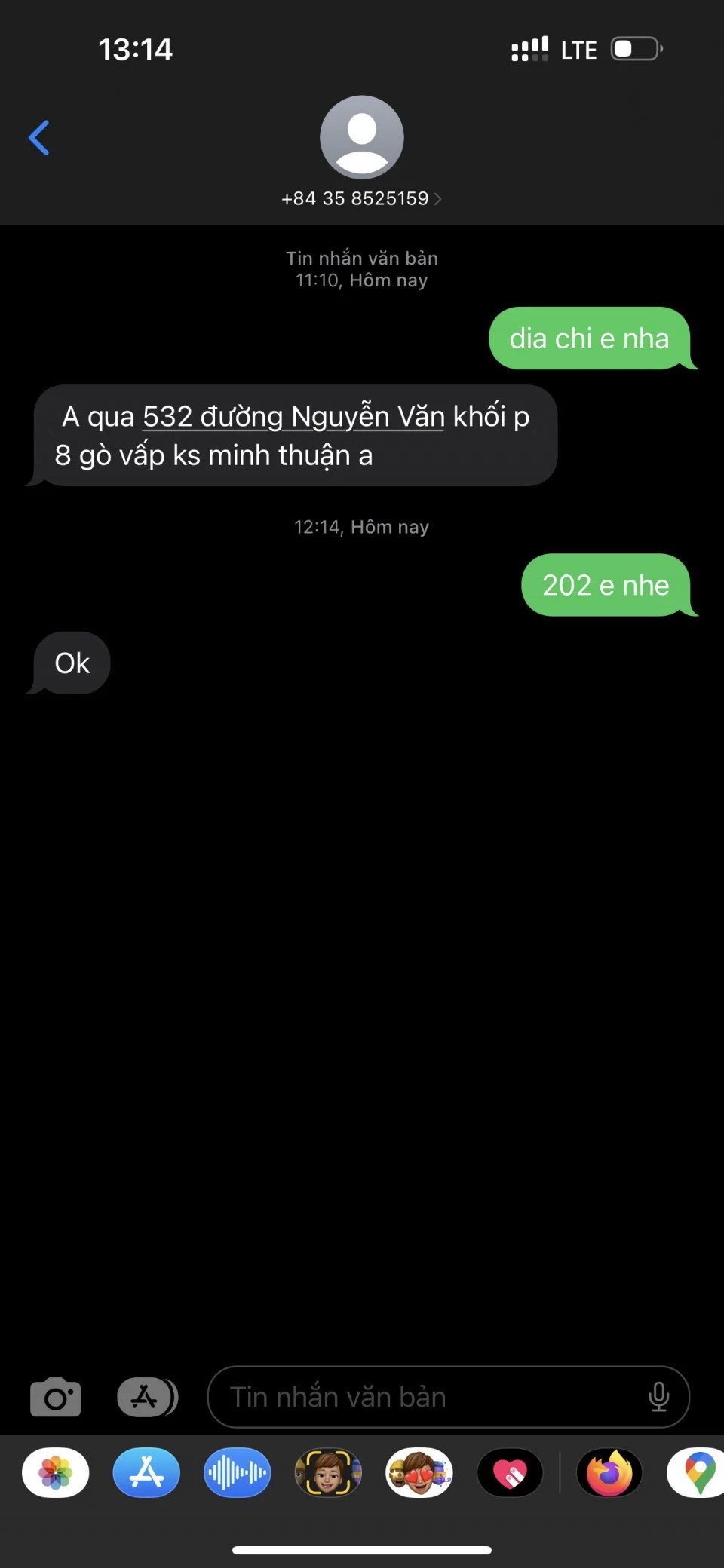Focus the Tin nhắn văn bản text field
Image resolution: width=724 pixels, height=1568 pixels.
click(430, 1397)
